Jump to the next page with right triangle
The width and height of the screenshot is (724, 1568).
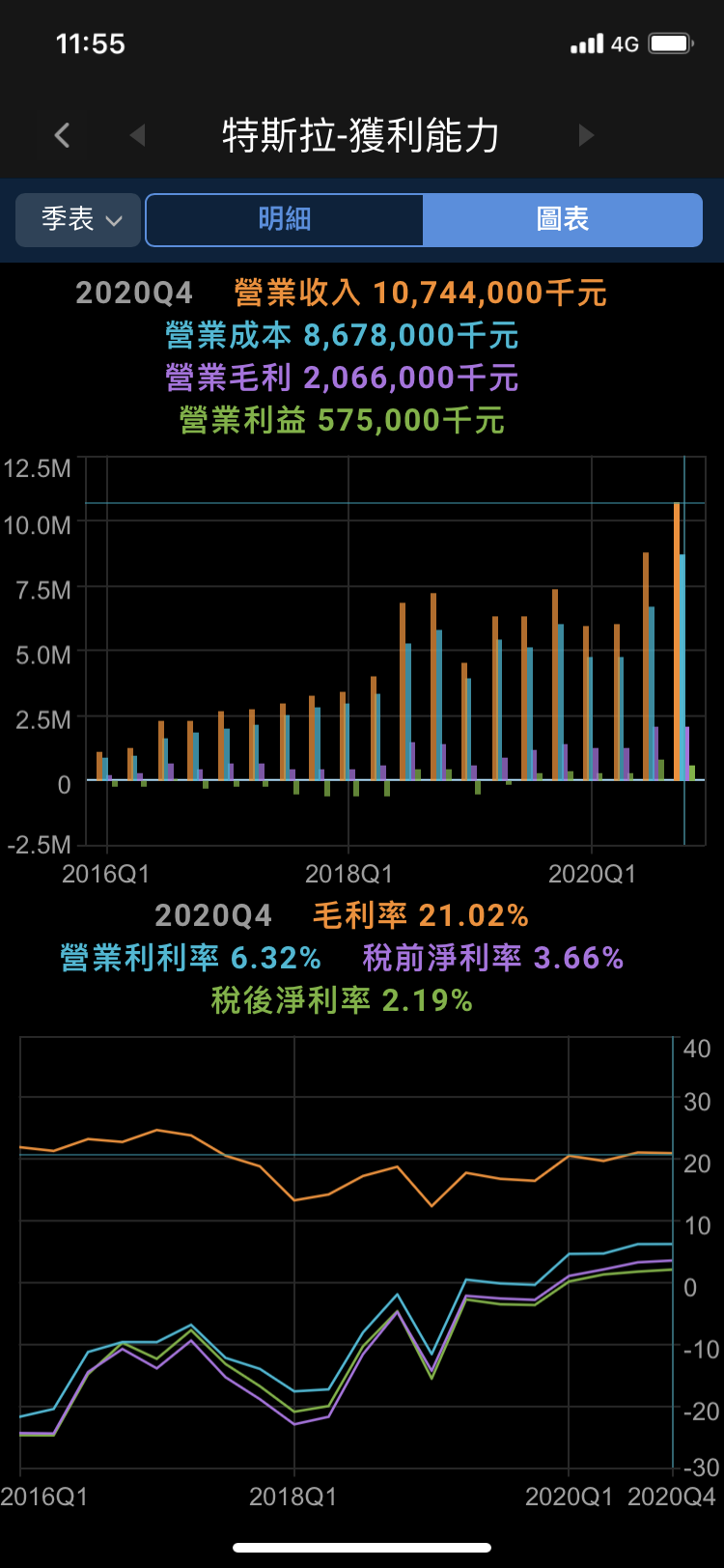(586, 135)
